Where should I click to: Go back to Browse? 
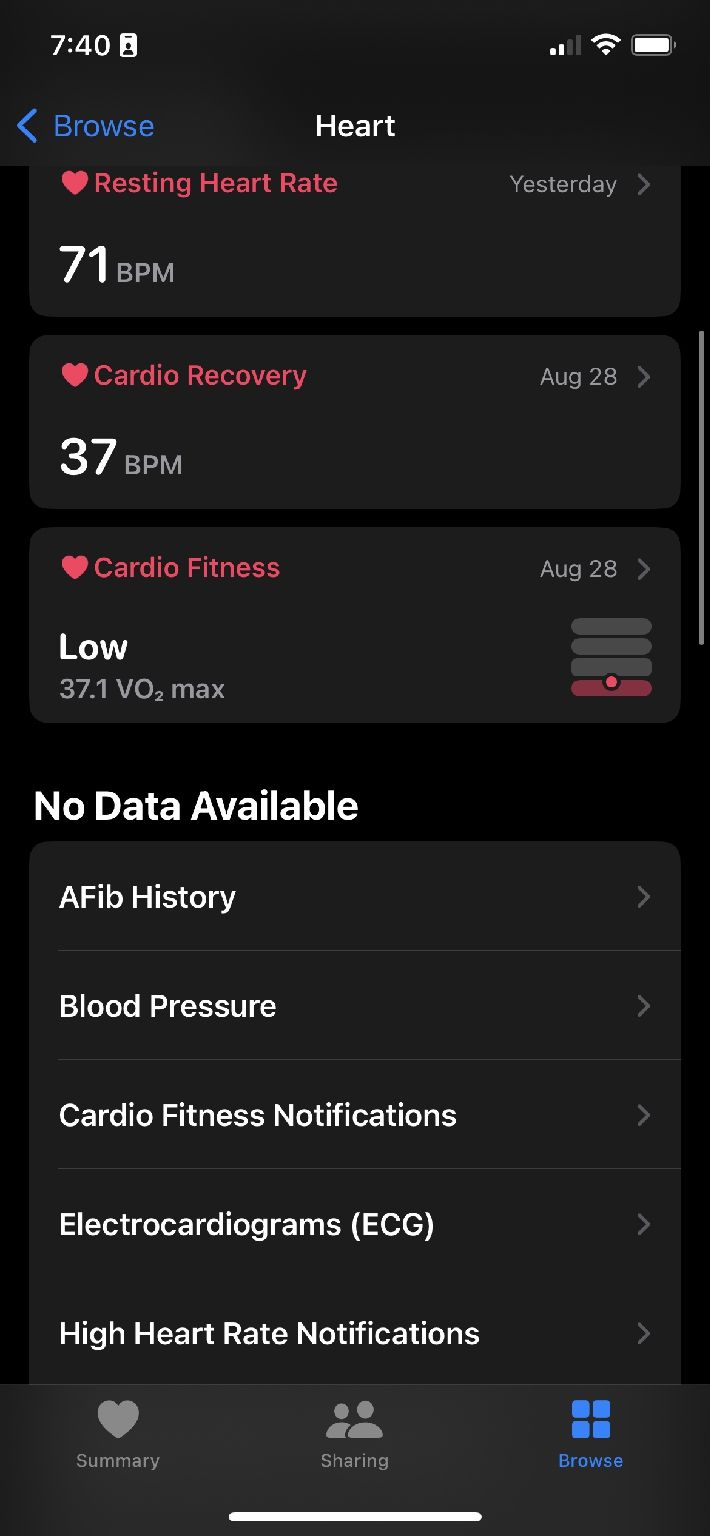tap(86, 126)
